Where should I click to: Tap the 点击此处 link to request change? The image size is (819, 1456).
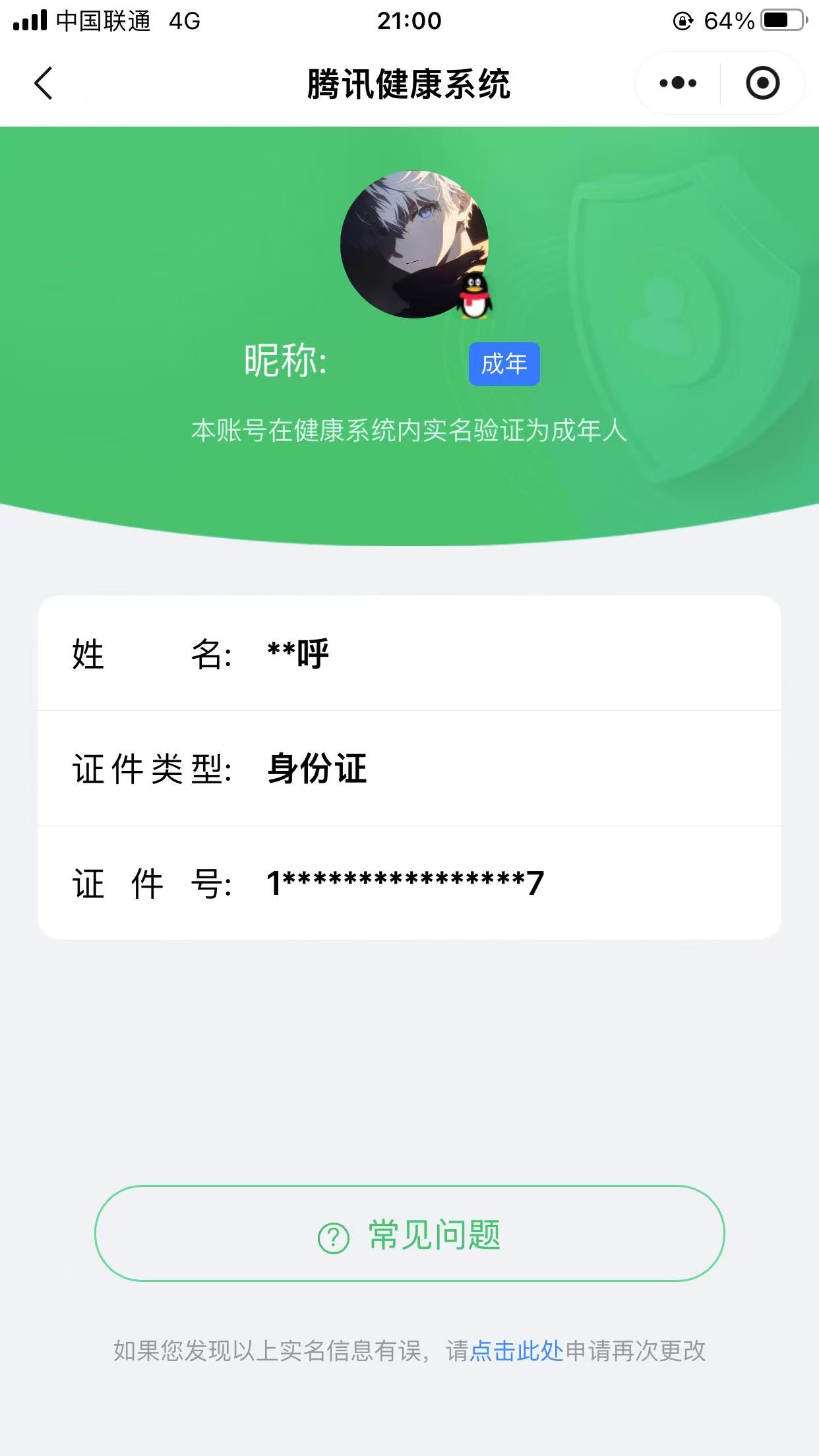517,1351
